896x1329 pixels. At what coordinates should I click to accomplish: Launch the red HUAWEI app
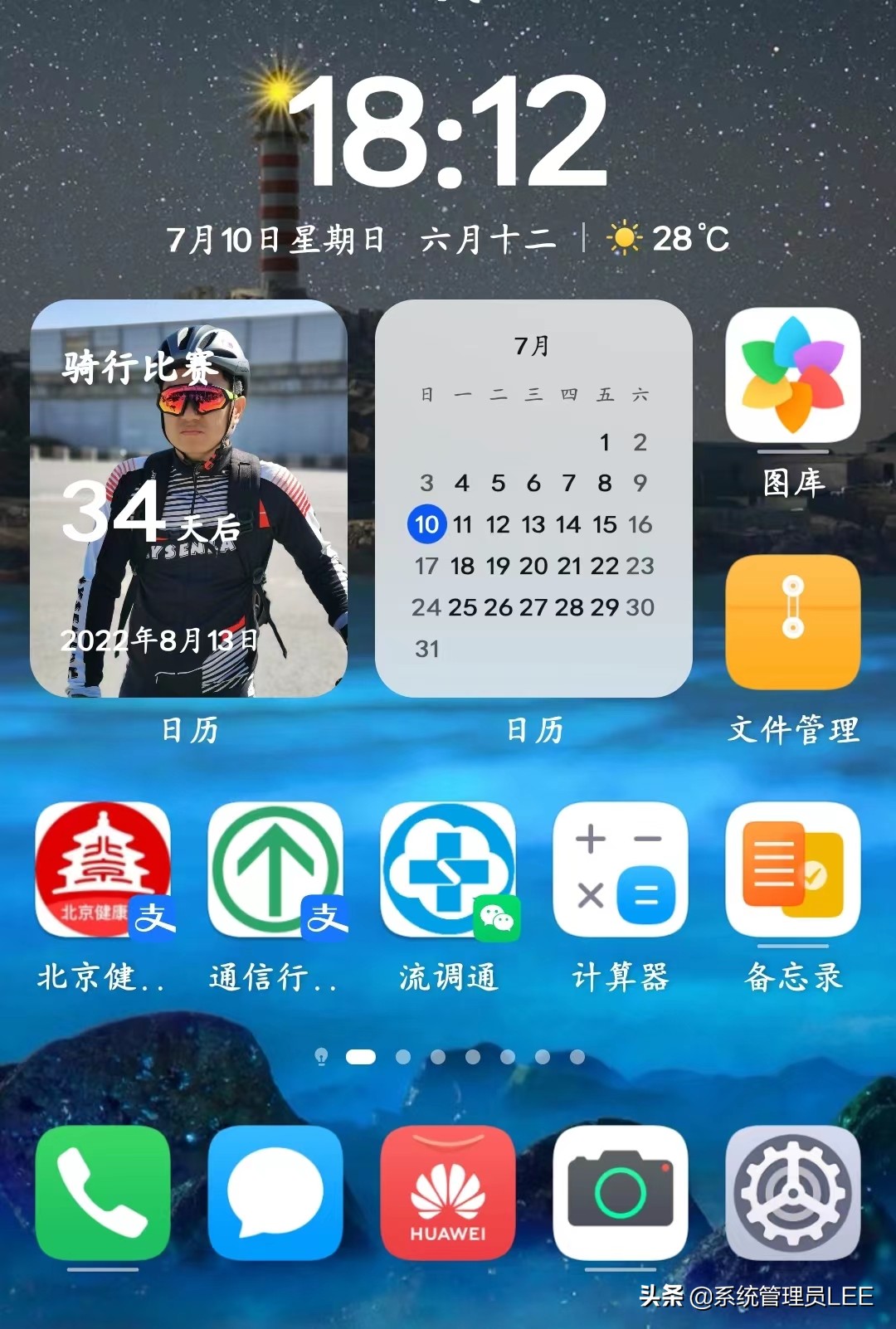448,1192
